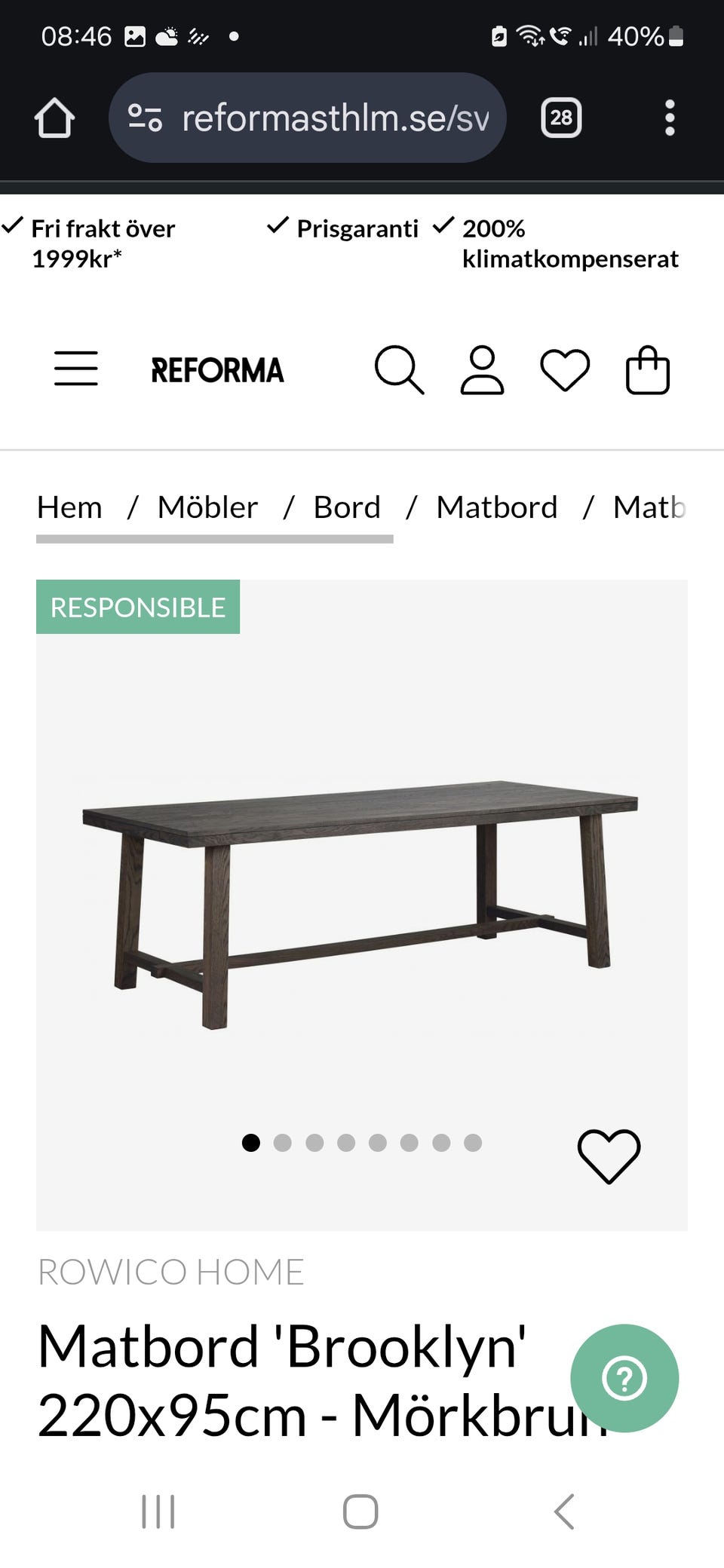Viewport: 724px width, 1568px height.
Task: Open the browser home icon
Action: 55,118
